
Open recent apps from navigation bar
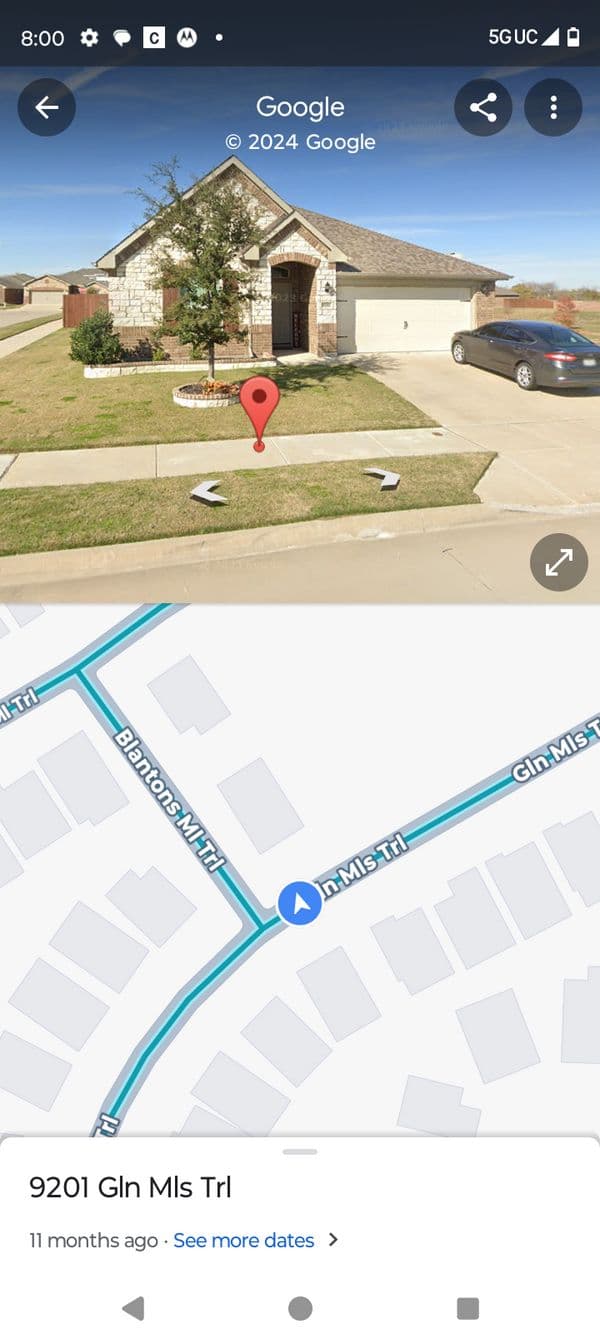pyautogui.click(x=467, y=1308)
